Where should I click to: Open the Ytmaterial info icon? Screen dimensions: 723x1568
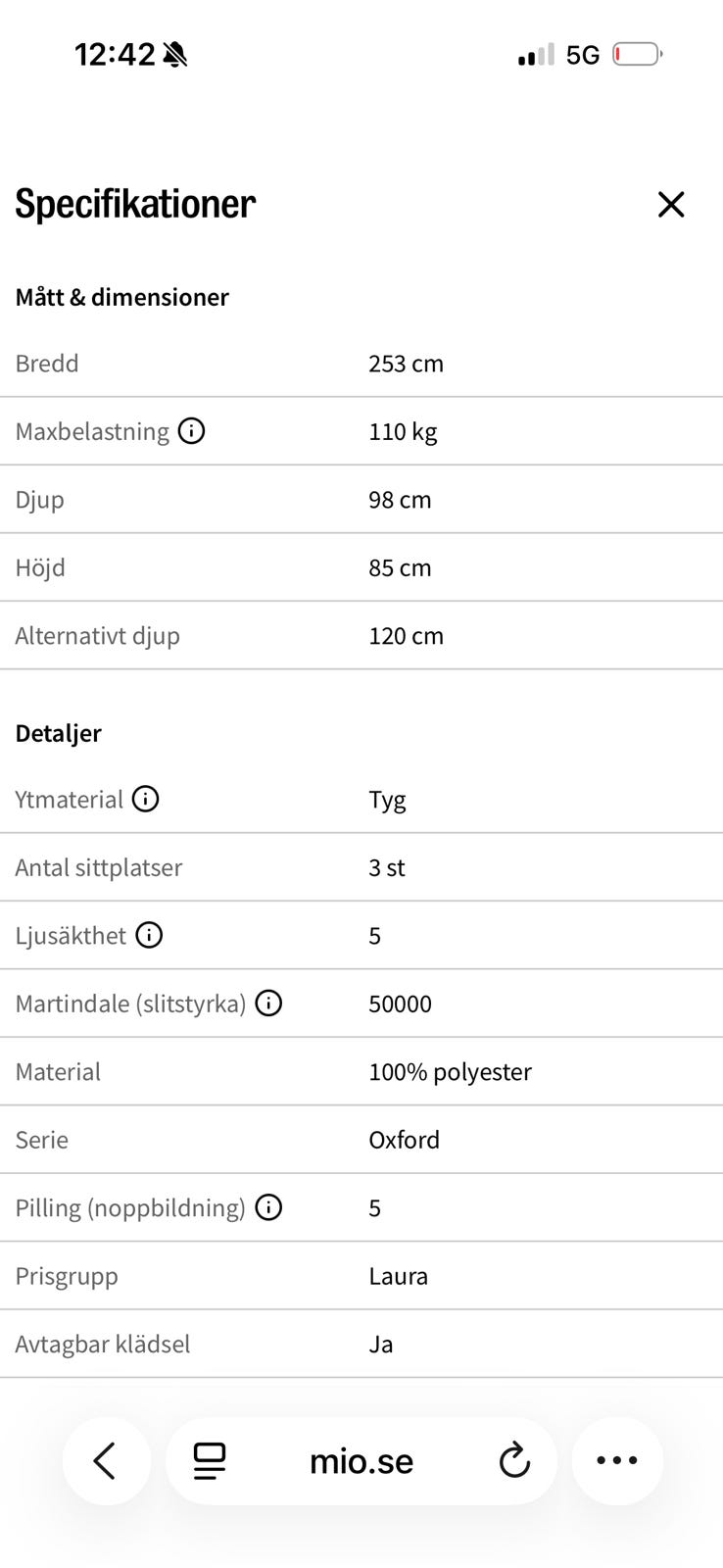point(146,800)
